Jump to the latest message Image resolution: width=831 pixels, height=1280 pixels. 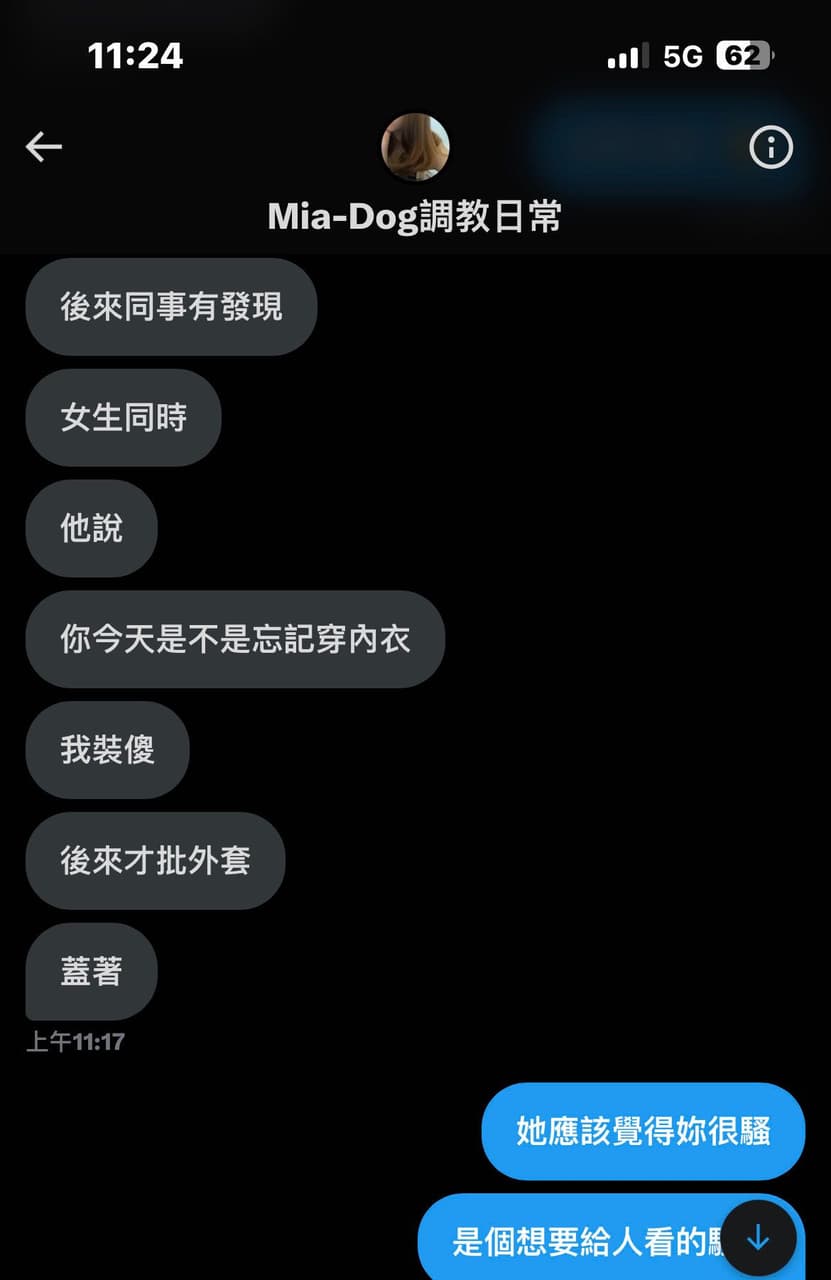pos(758,1238)
